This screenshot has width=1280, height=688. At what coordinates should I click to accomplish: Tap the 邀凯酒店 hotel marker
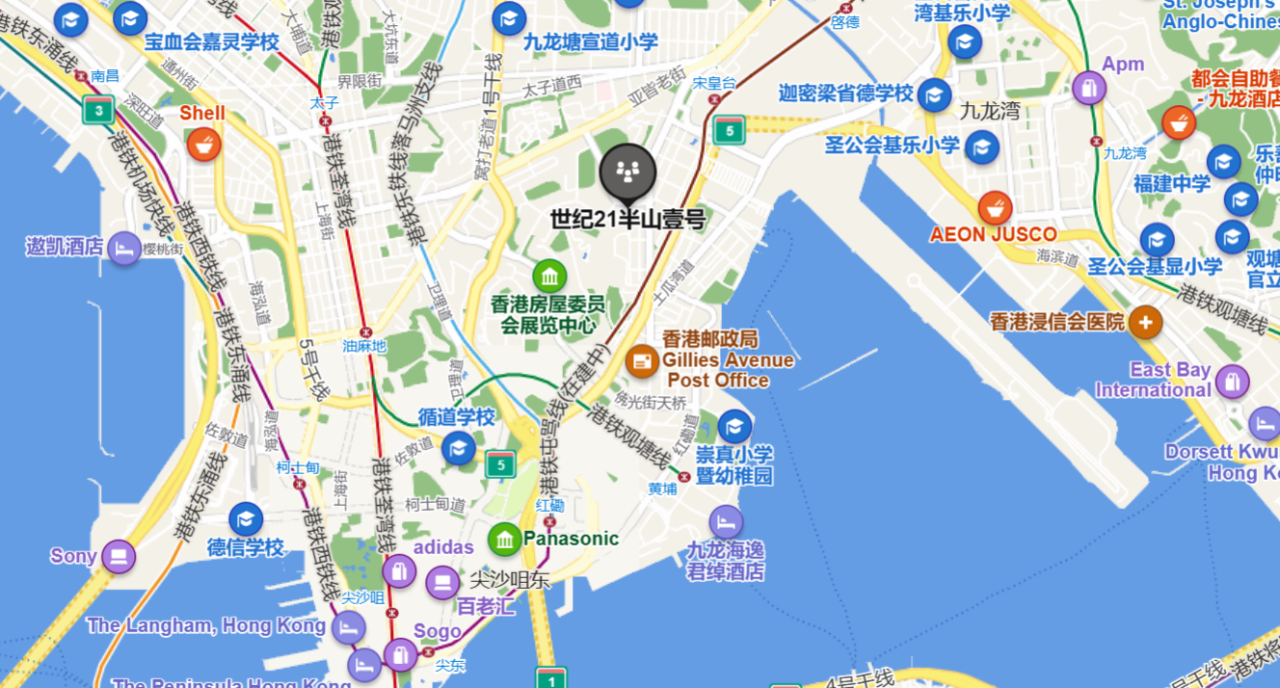124,248
